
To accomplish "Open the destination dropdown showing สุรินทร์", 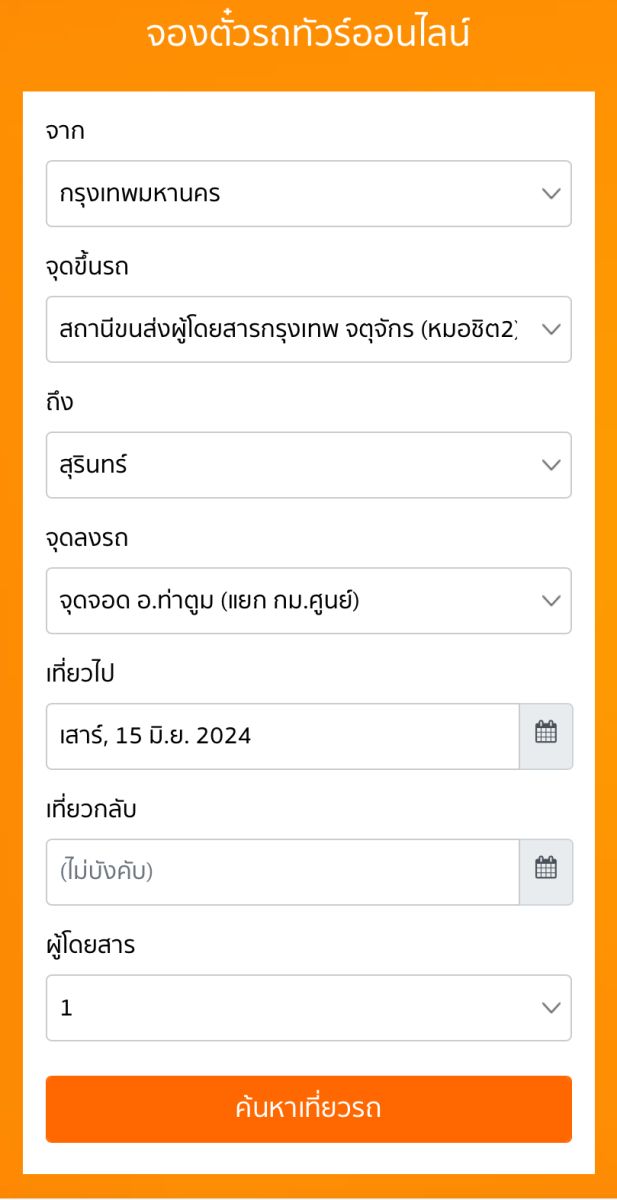I will click(308, 465).
